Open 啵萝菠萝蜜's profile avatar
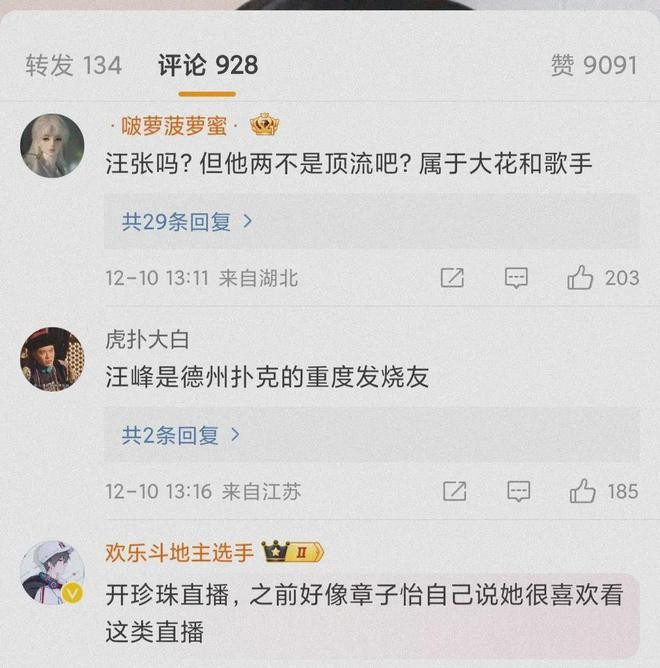The width and height of the screenshot is (660, 668). click(52, 145)
